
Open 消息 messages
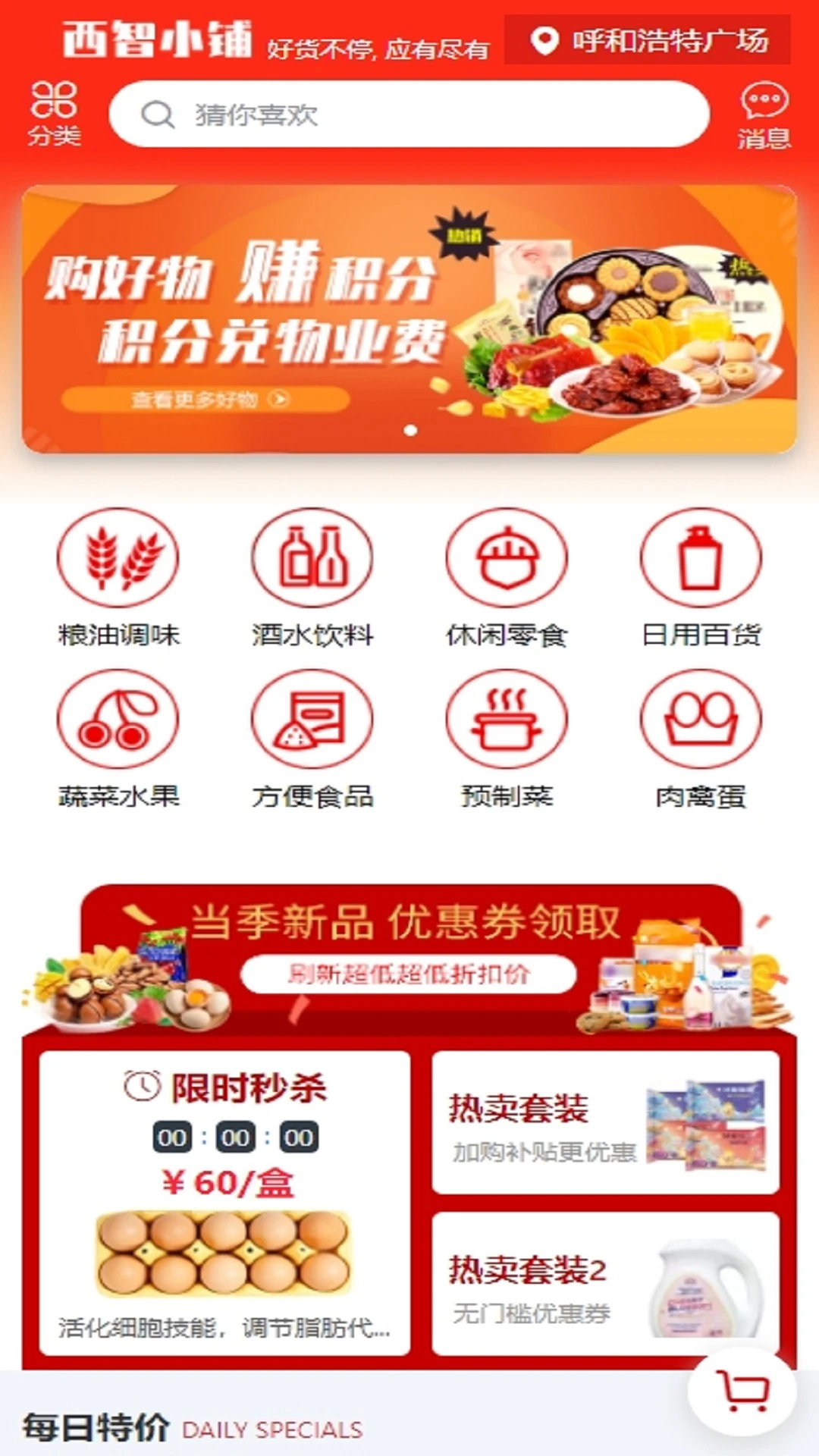point(764,116)
